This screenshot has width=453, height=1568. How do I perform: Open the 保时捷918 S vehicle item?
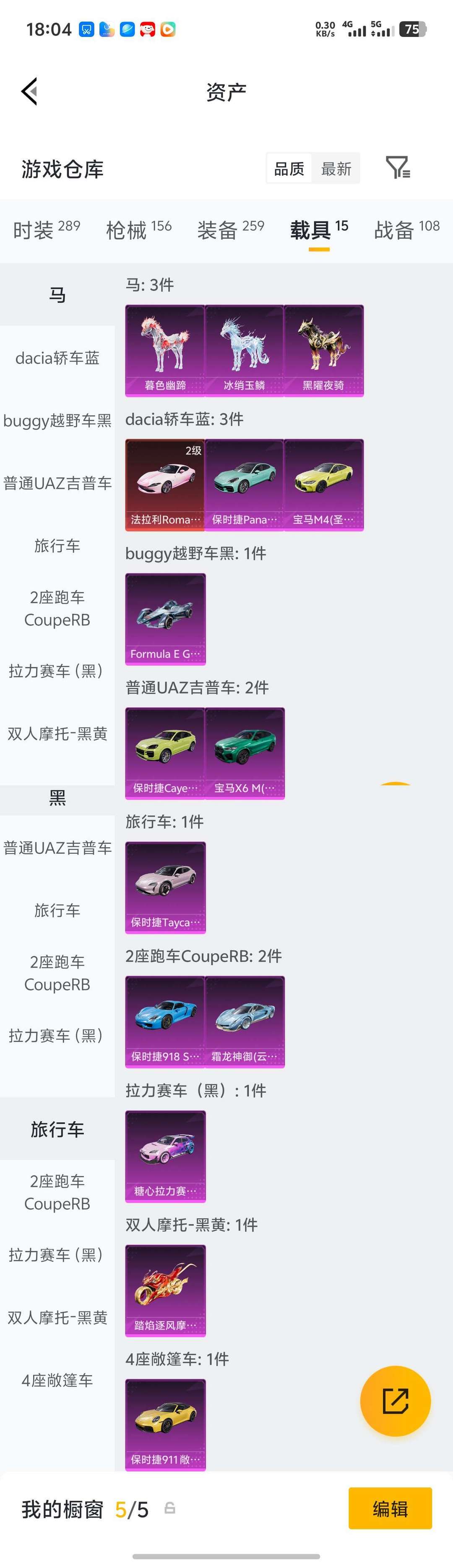165,1021
